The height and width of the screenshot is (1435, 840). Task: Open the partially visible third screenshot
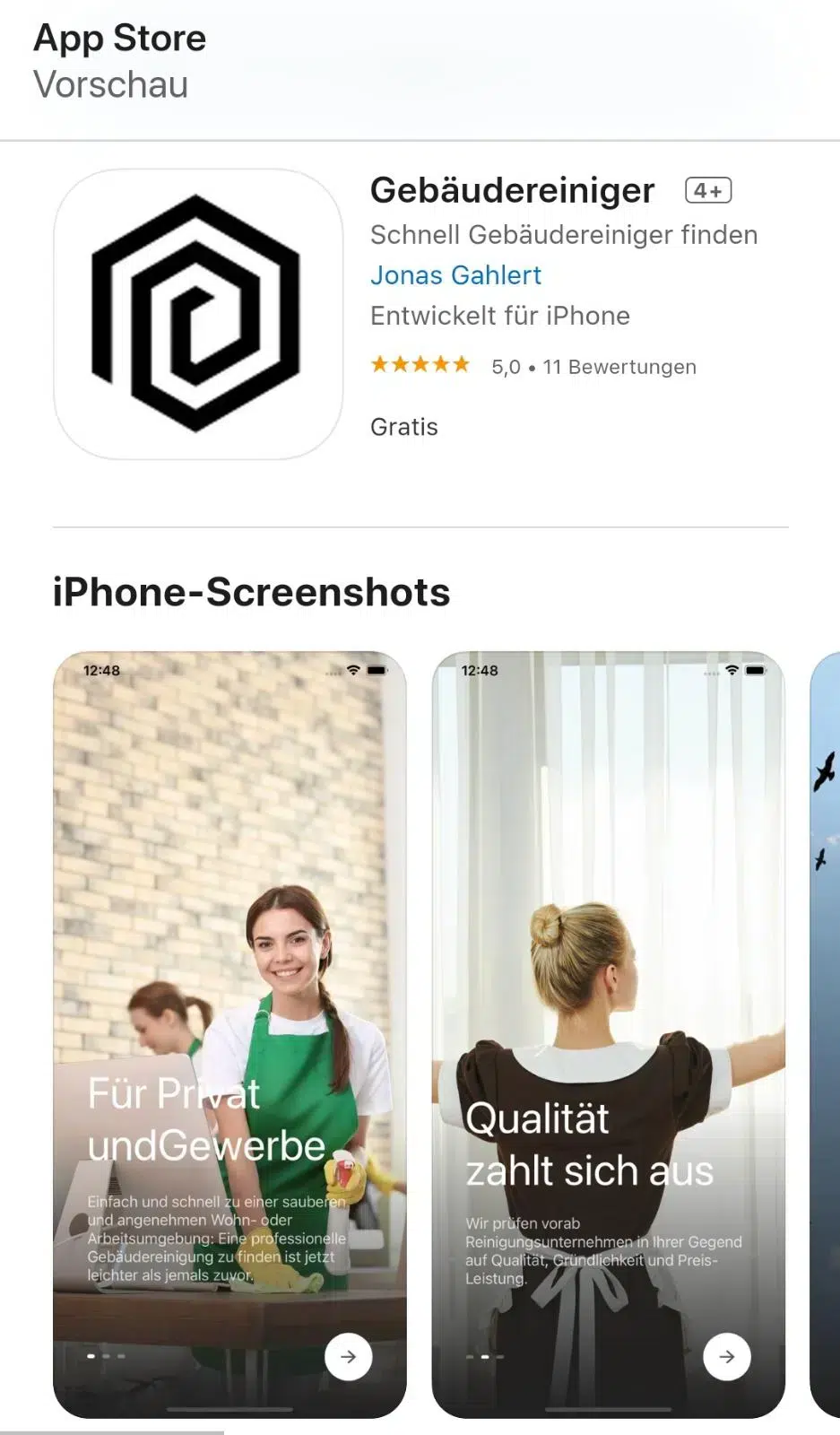(825, 1034)
